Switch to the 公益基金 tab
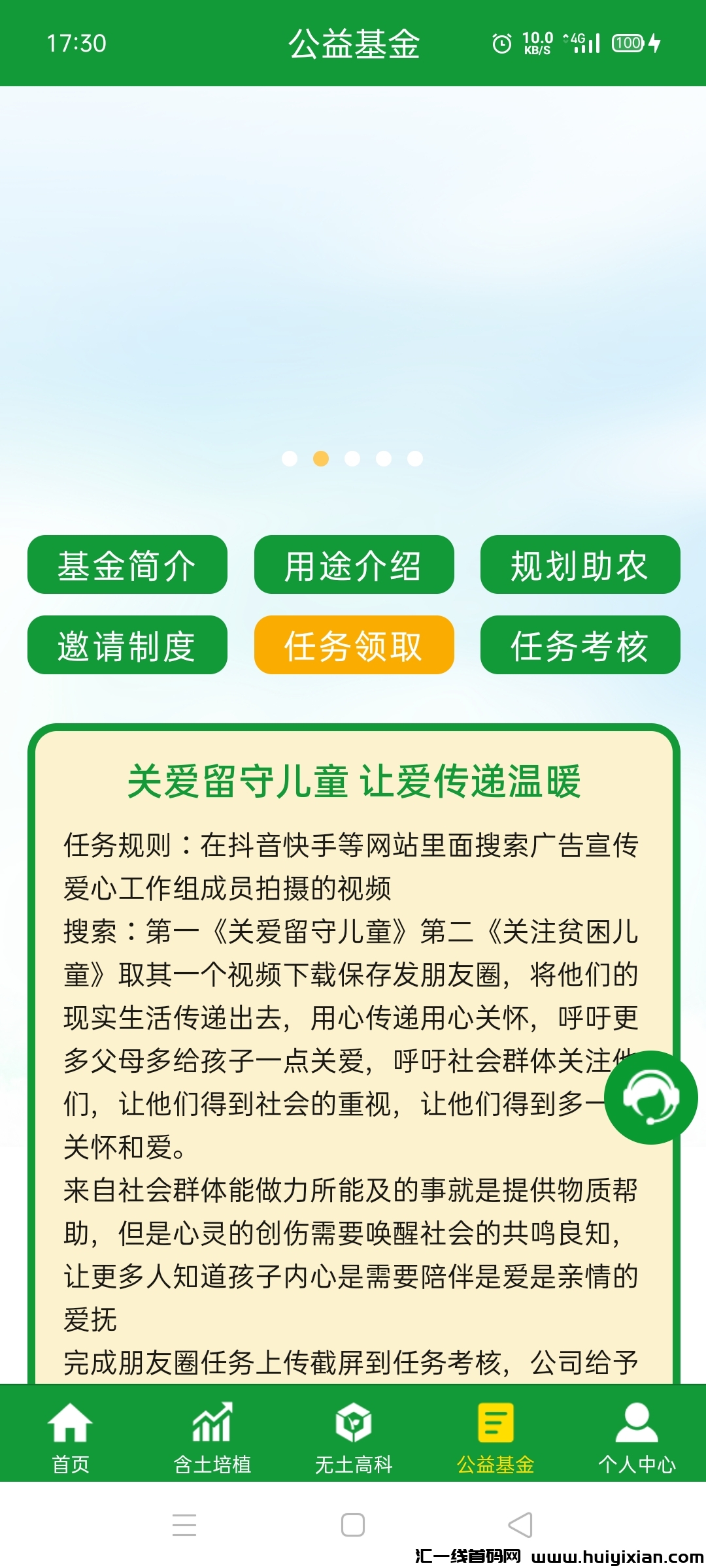706x1568 pixels. point(494,1441)
